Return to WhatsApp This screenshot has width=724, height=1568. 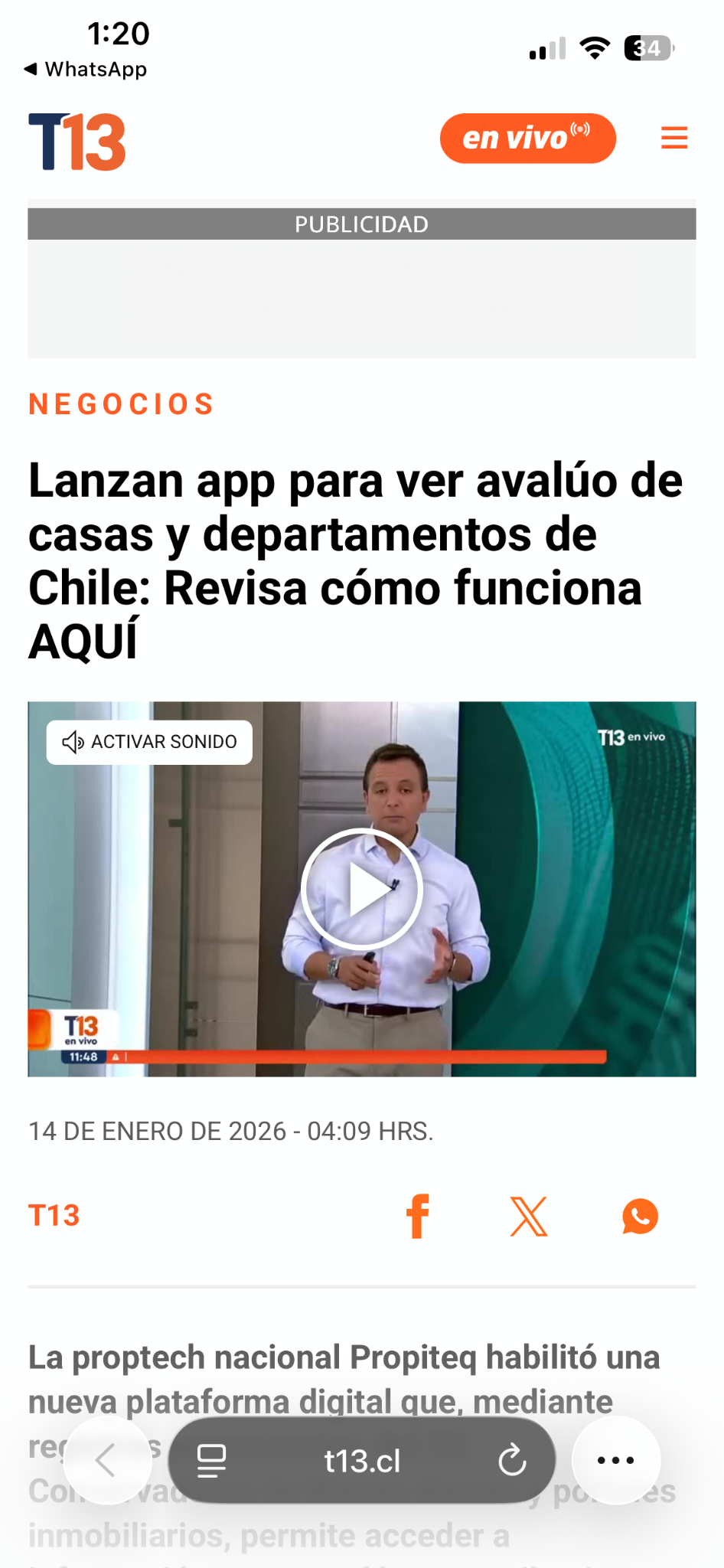pos(85,69)
